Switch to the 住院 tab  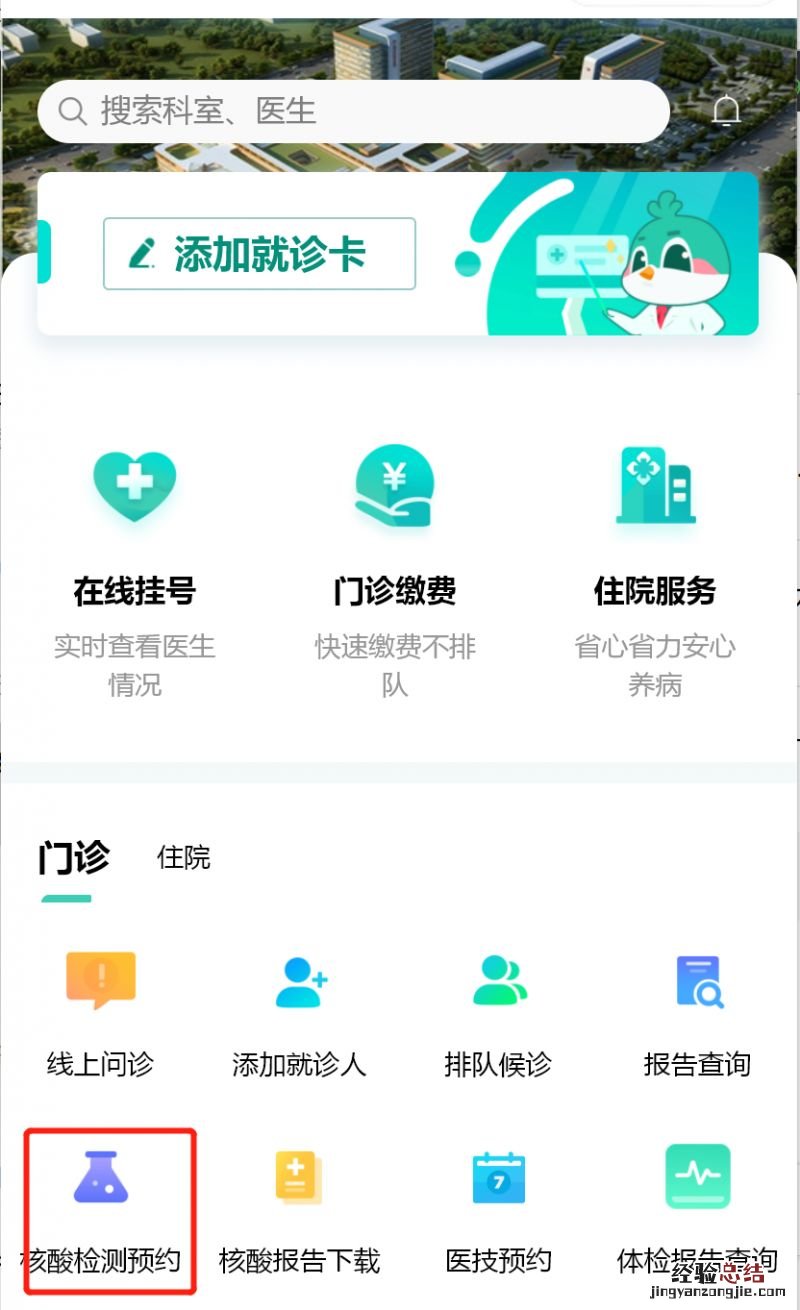point(184,858)
